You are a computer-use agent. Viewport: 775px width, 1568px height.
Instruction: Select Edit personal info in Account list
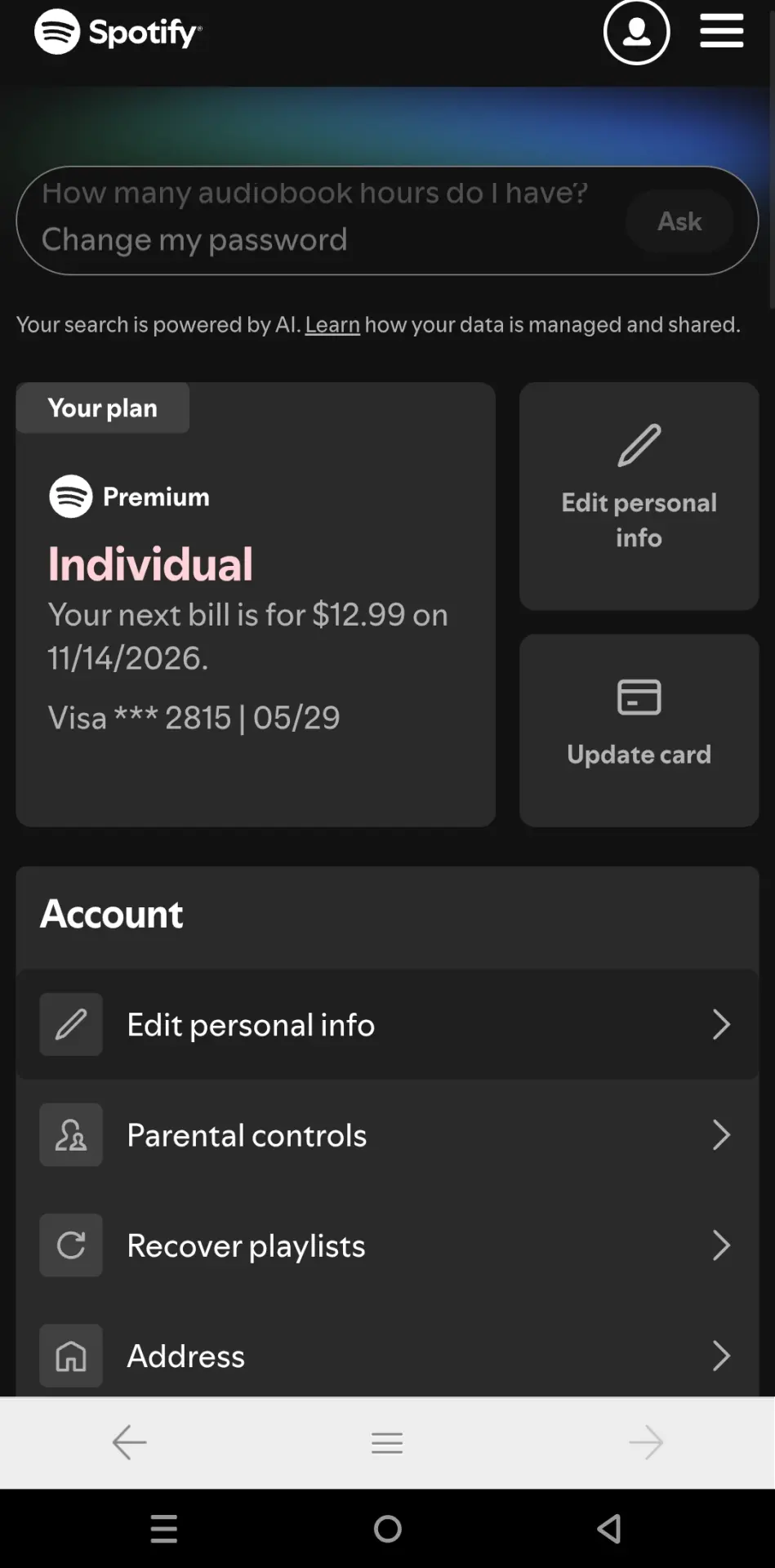click(387, 1024)
